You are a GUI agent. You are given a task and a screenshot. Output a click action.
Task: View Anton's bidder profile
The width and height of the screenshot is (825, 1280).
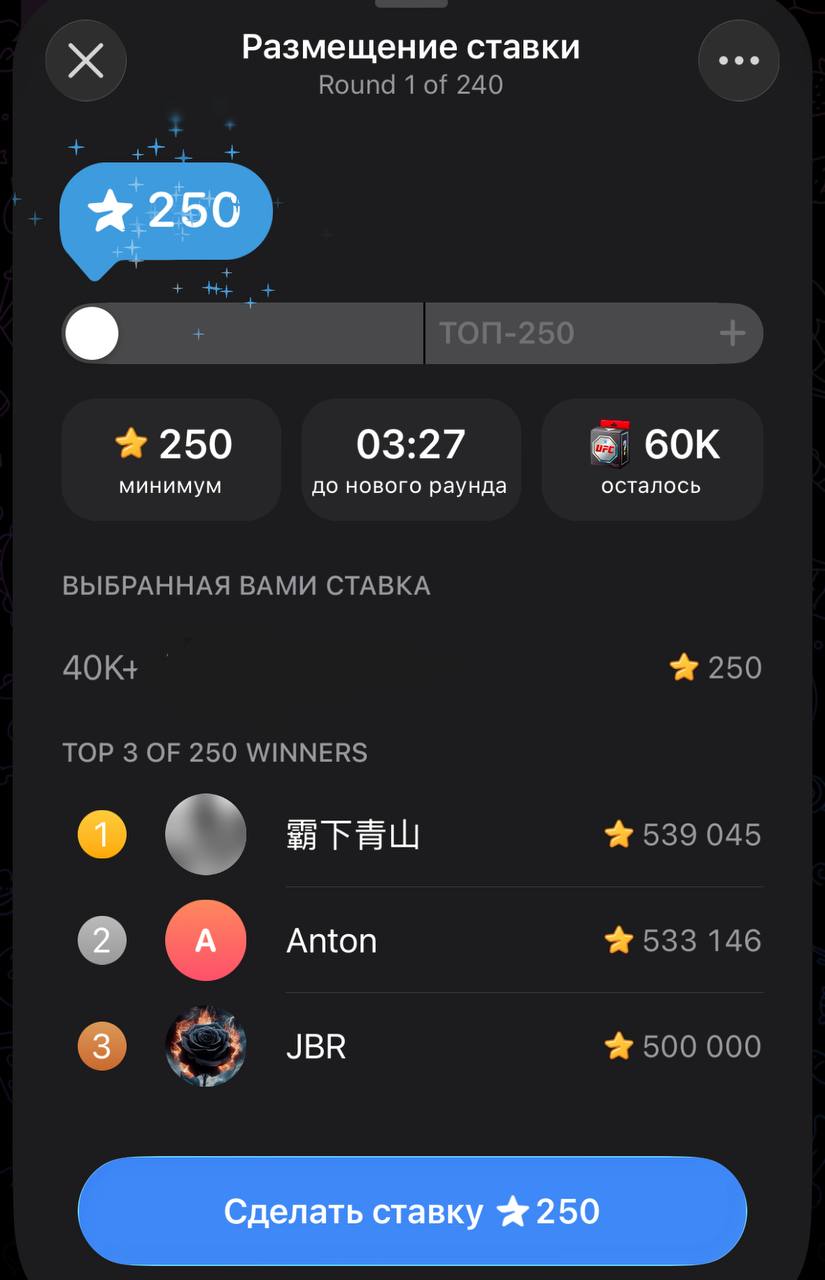pos(331,941)
